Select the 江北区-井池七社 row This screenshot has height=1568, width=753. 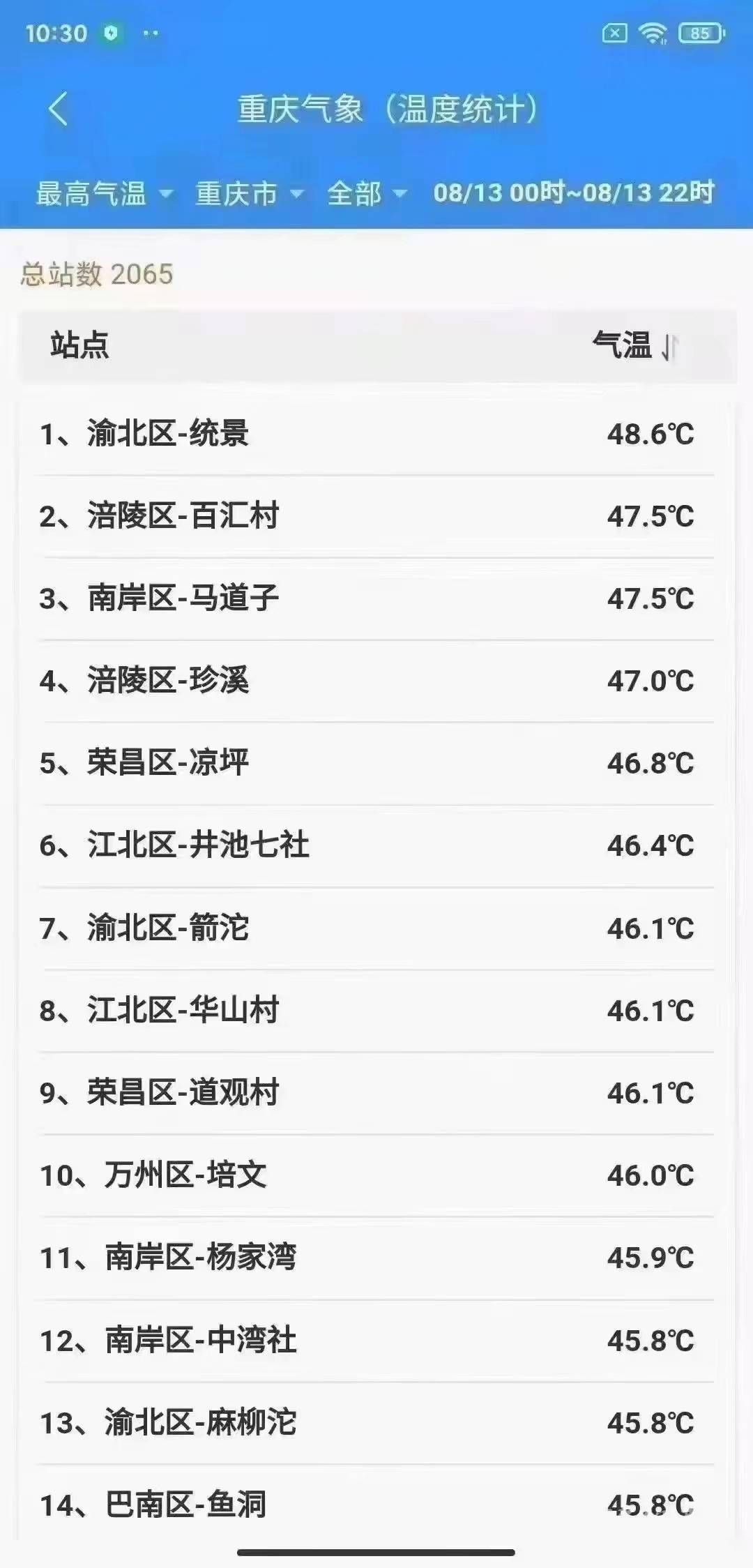tap(376, 846)
